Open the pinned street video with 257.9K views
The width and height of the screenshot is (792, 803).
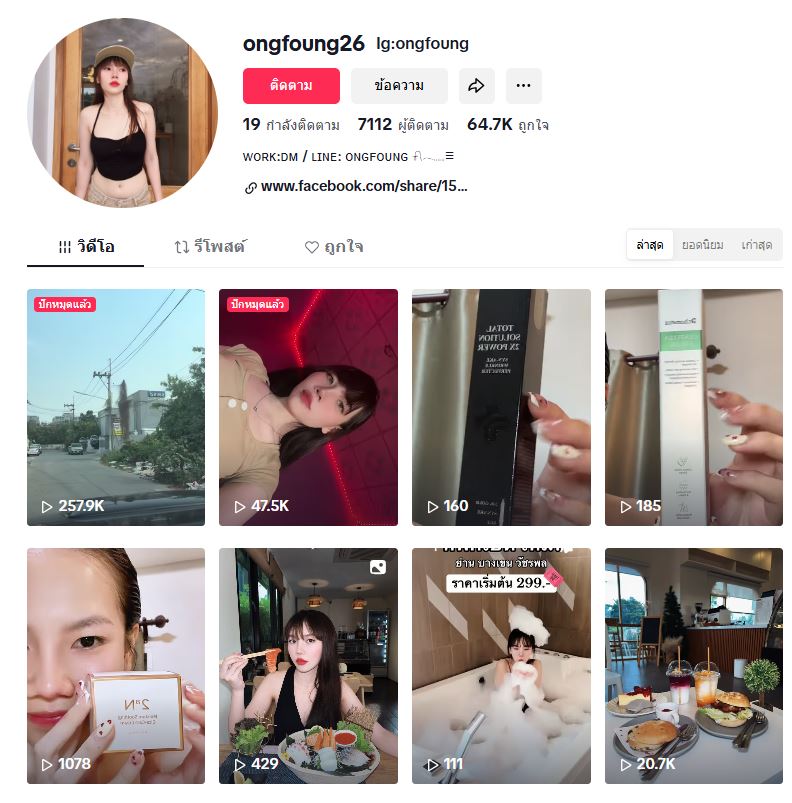coord(116,407)
